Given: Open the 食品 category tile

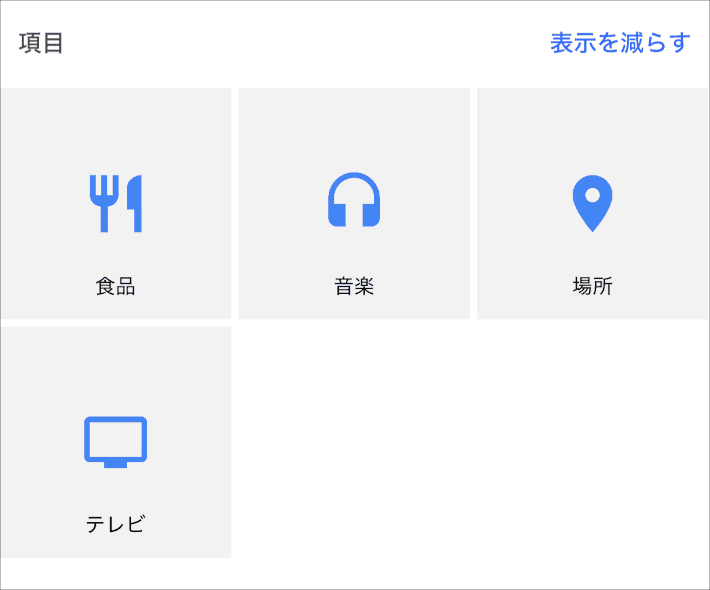Looking at the screenshot, I should coord(116,204).
